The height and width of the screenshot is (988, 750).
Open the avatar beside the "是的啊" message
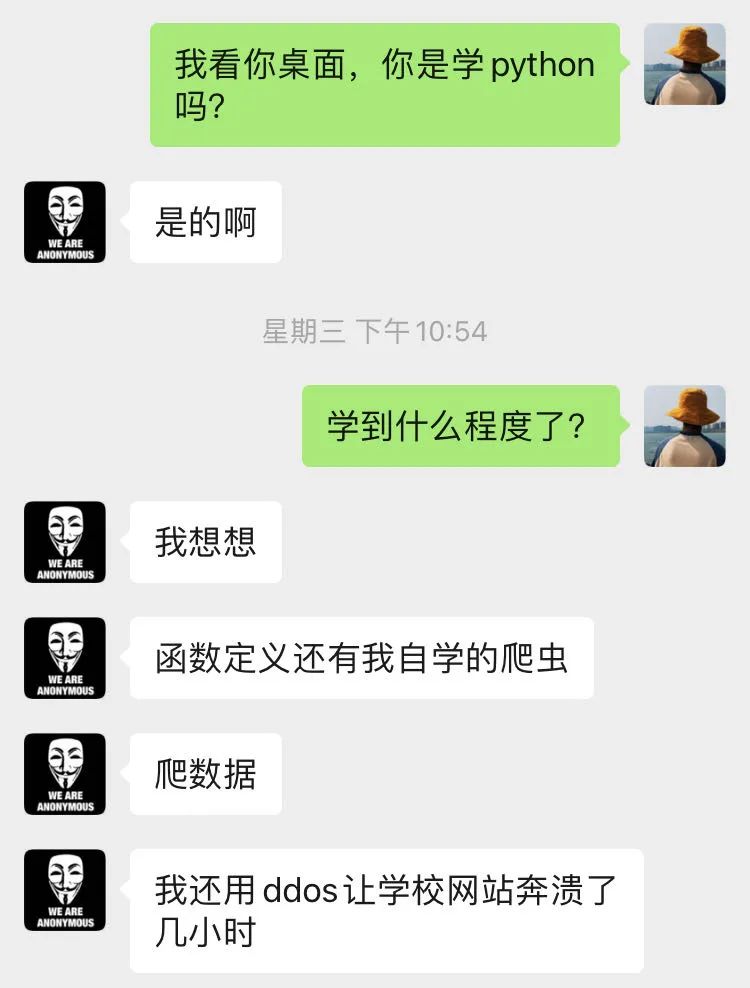65,222
